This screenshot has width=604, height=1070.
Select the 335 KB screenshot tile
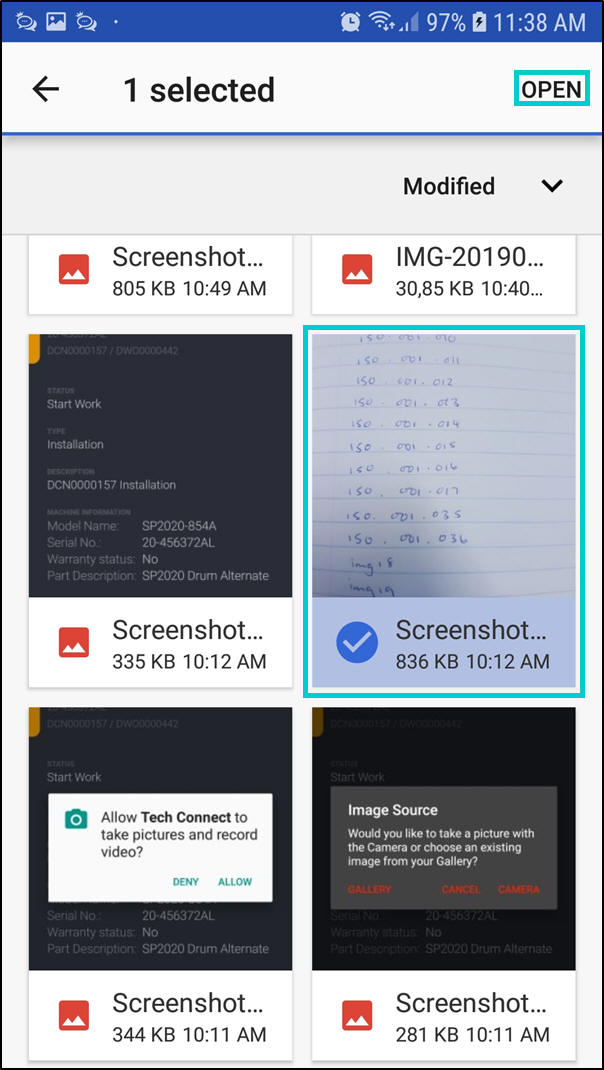160,510
